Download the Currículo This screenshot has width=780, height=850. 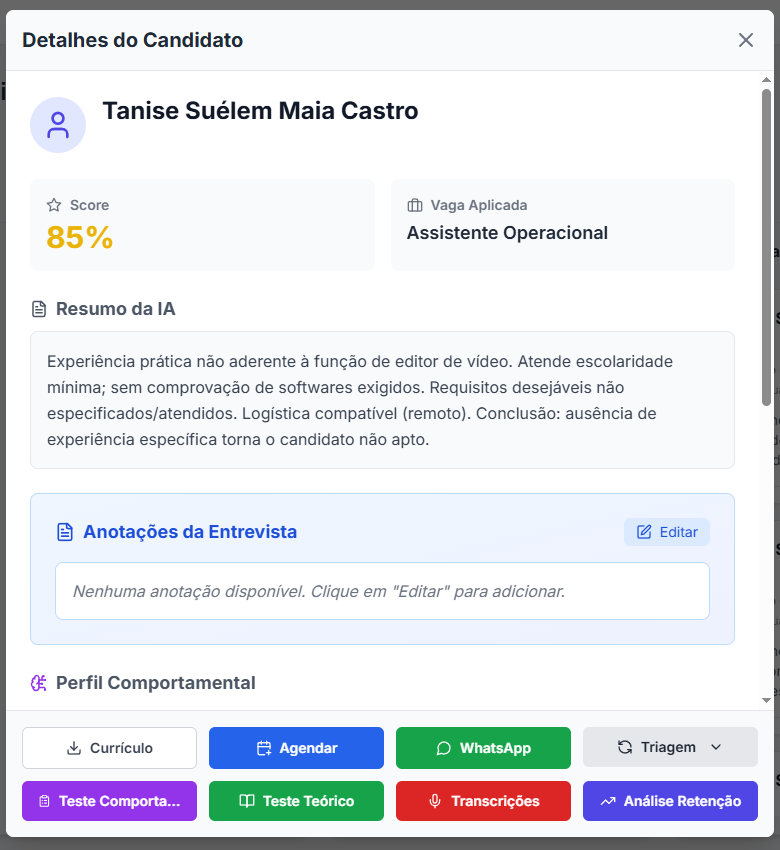click(x=109, y=747)
